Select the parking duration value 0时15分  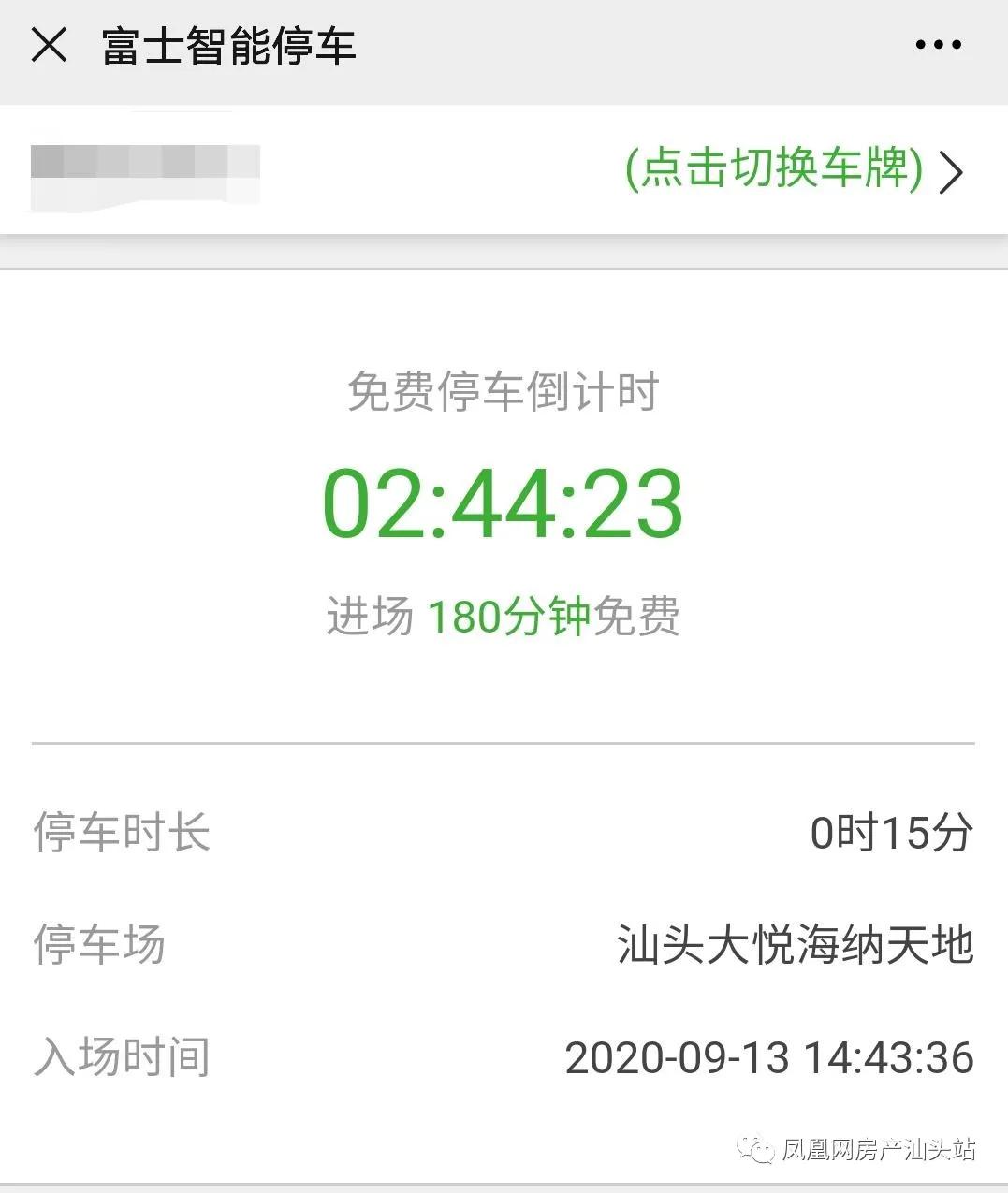click(x=891, y=829)
